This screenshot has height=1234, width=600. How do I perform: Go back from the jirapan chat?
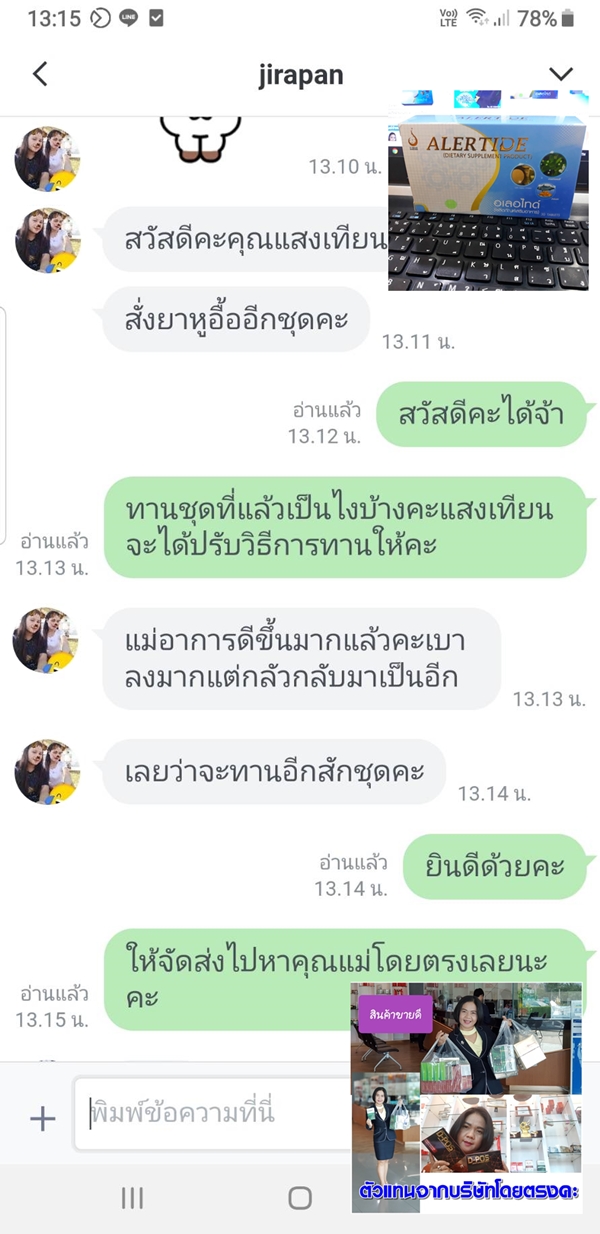tap(40, 74)
